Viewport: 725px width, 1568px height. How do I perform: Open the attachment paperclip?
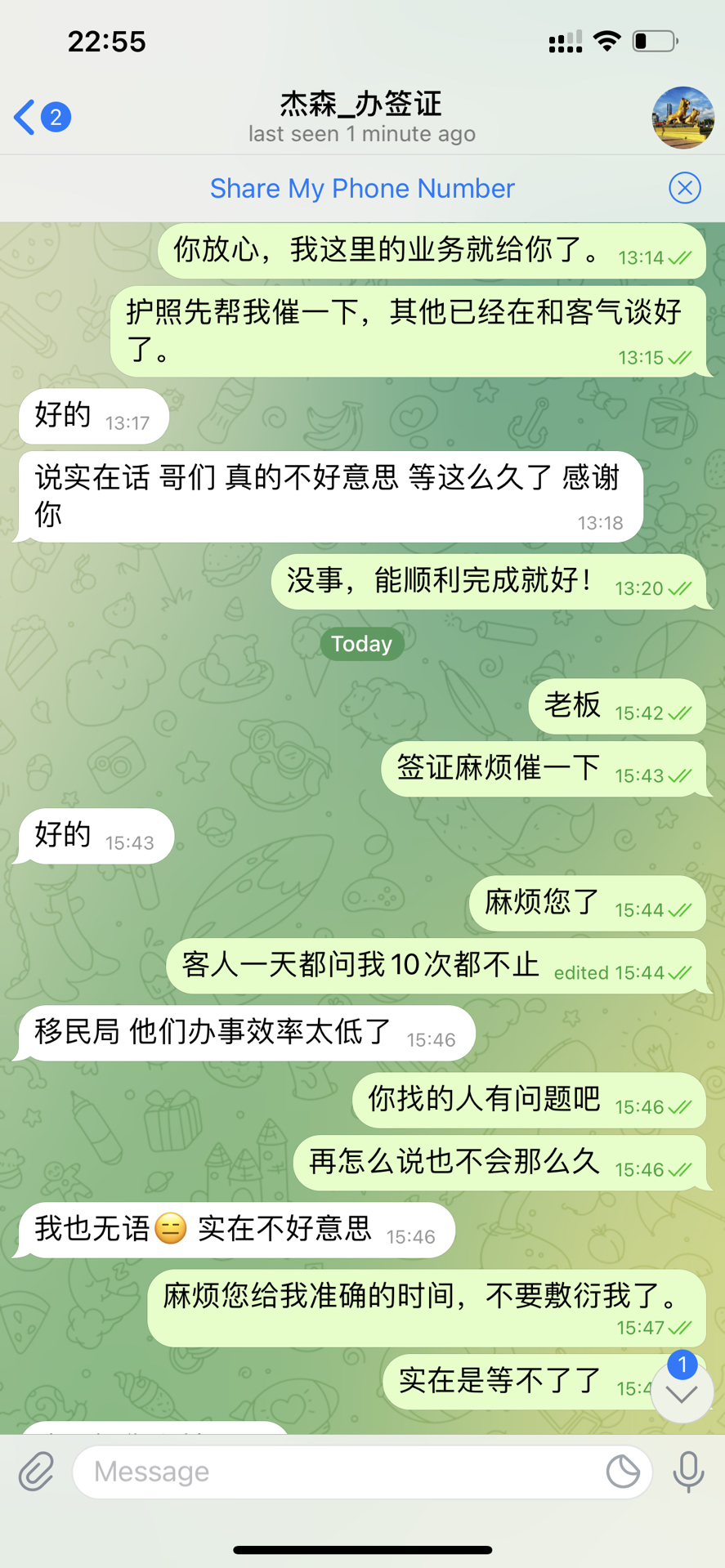(36, 1472)
